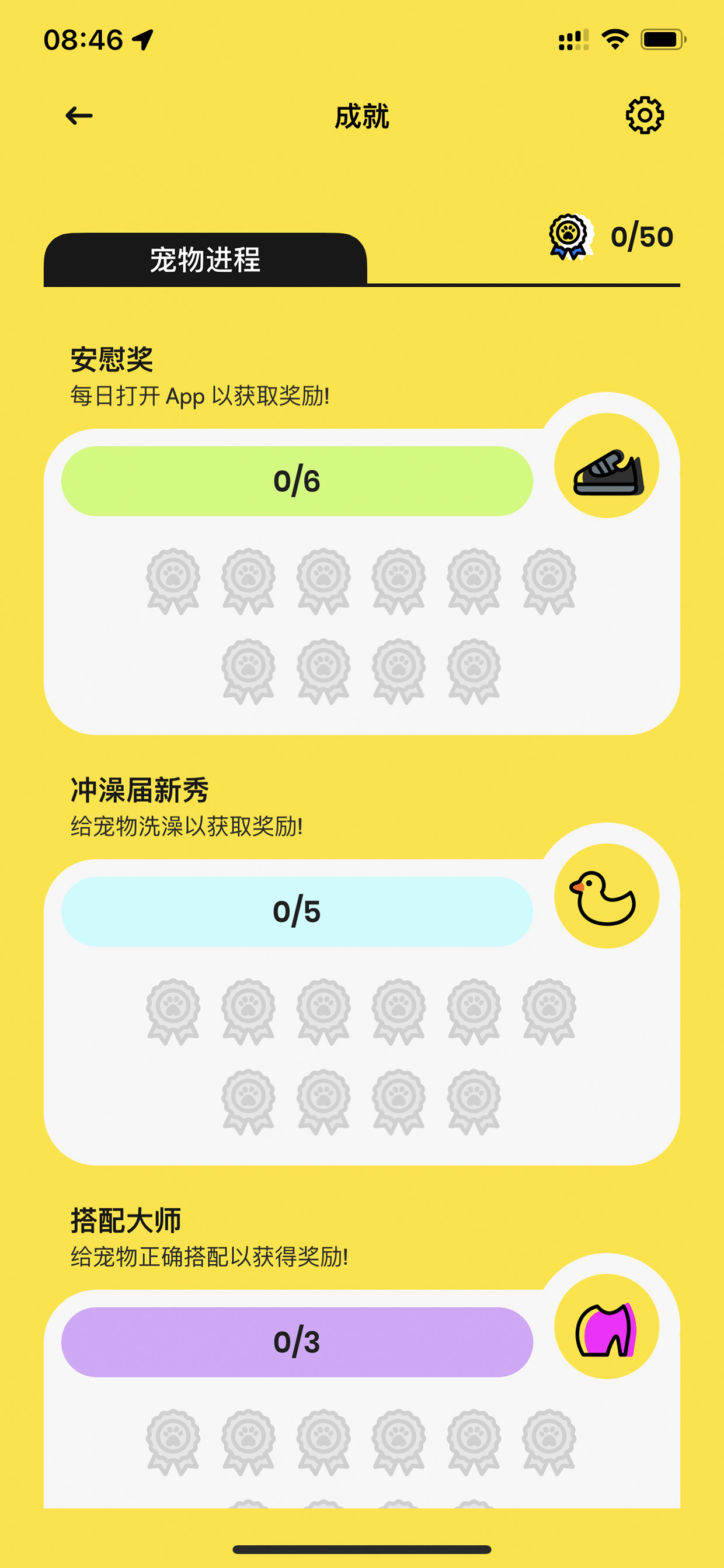Image resolution: width=724 pixels, height=1568 pixels.
Task: Go back using the arrow icon
Action: 79,115
